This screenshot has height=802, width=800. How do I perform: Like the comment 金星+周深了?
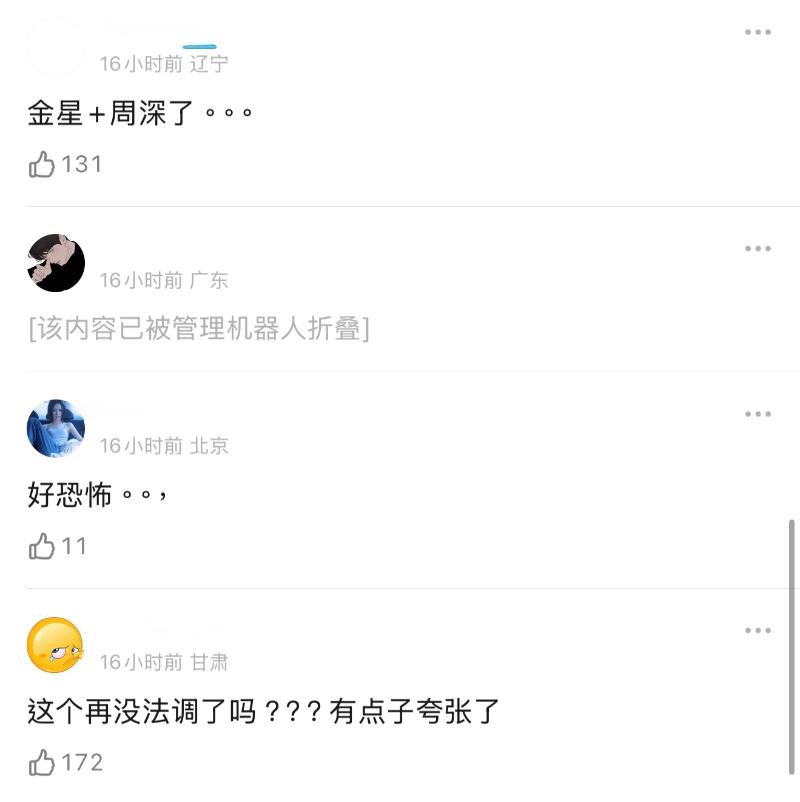(42, 164)
